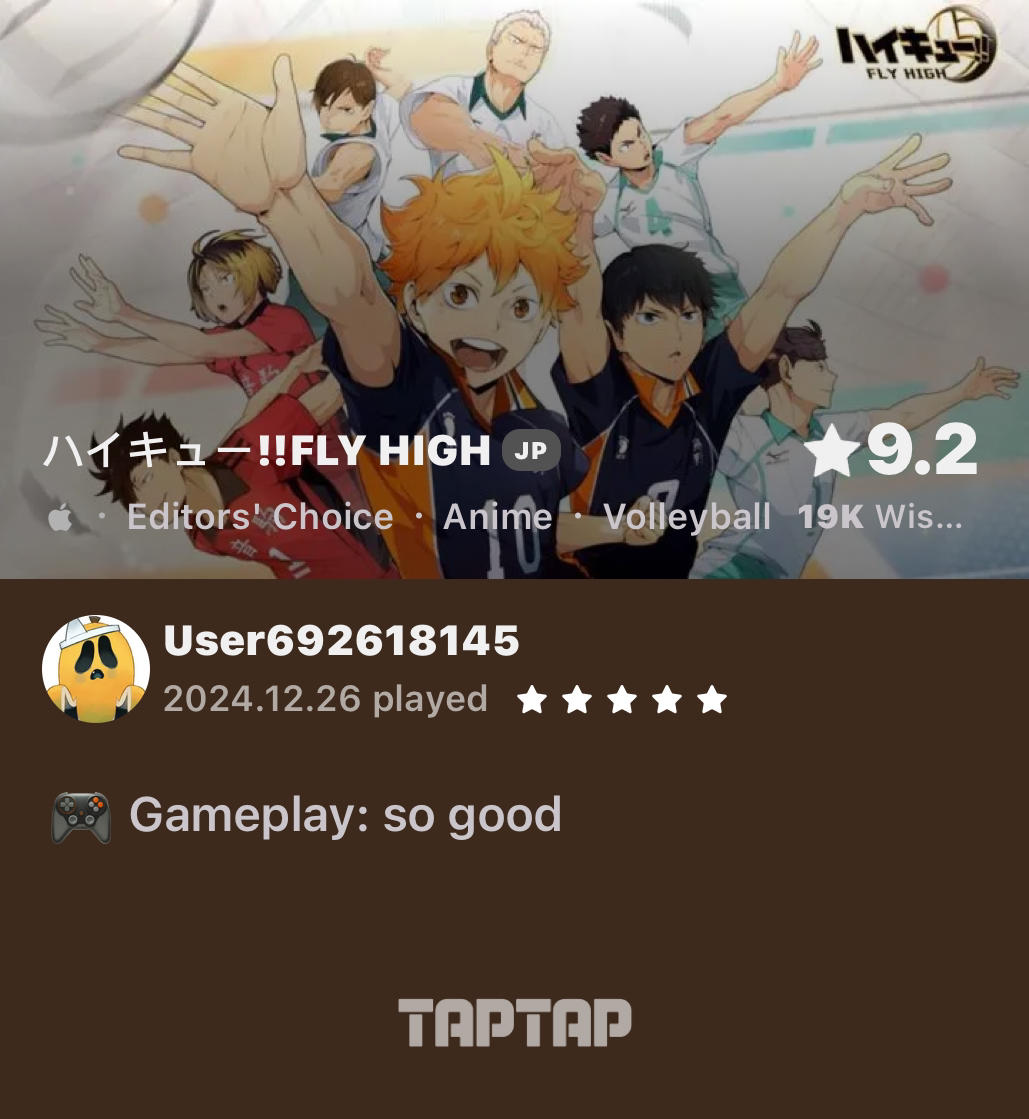This screenshot has width=1029, height=1119.
Task: Expand the game title ハイキュー!!FLY HIGH
Action: [x=265, y=451]
